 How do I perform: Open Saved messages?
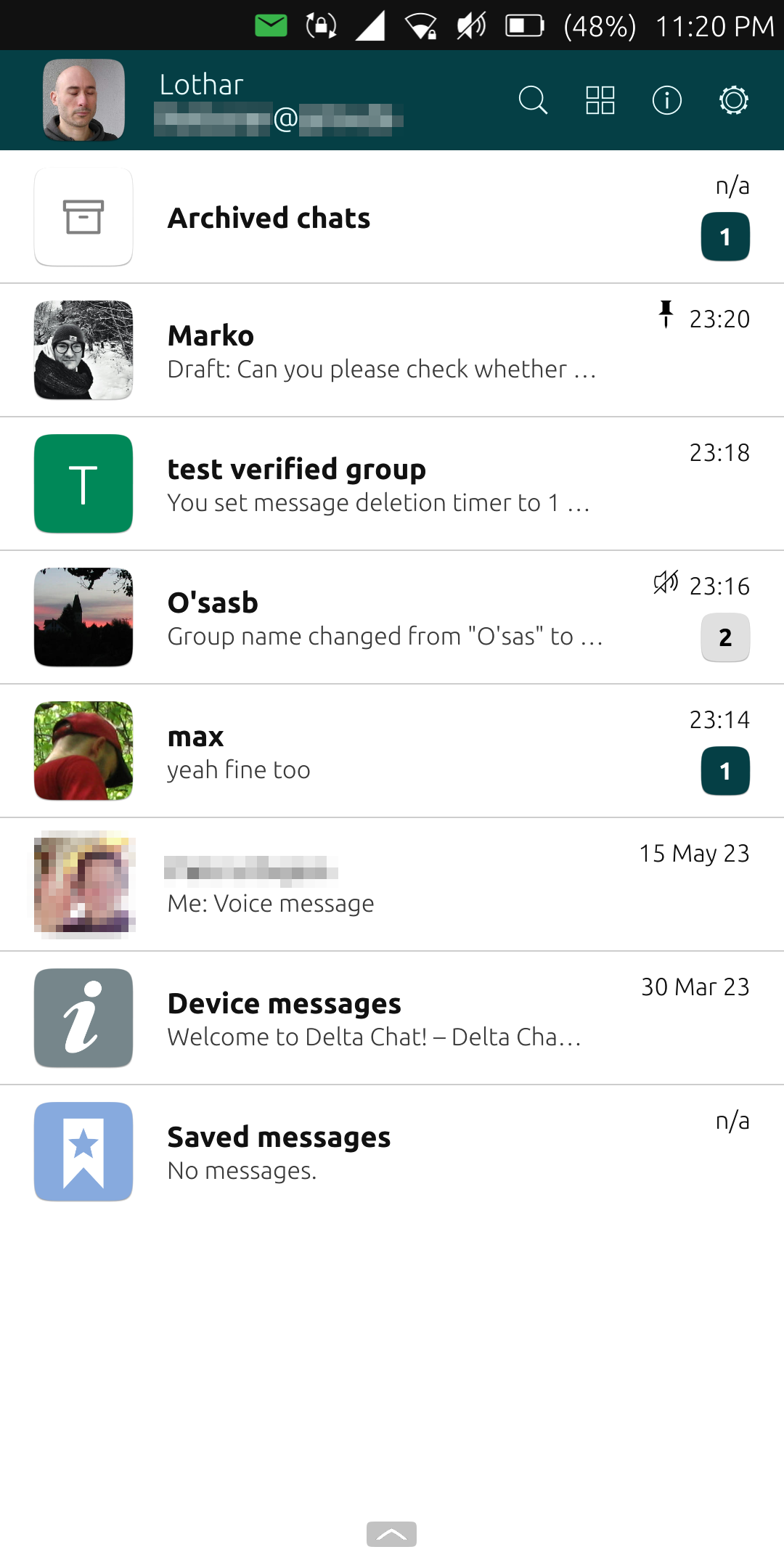(x=392, y=1152)
